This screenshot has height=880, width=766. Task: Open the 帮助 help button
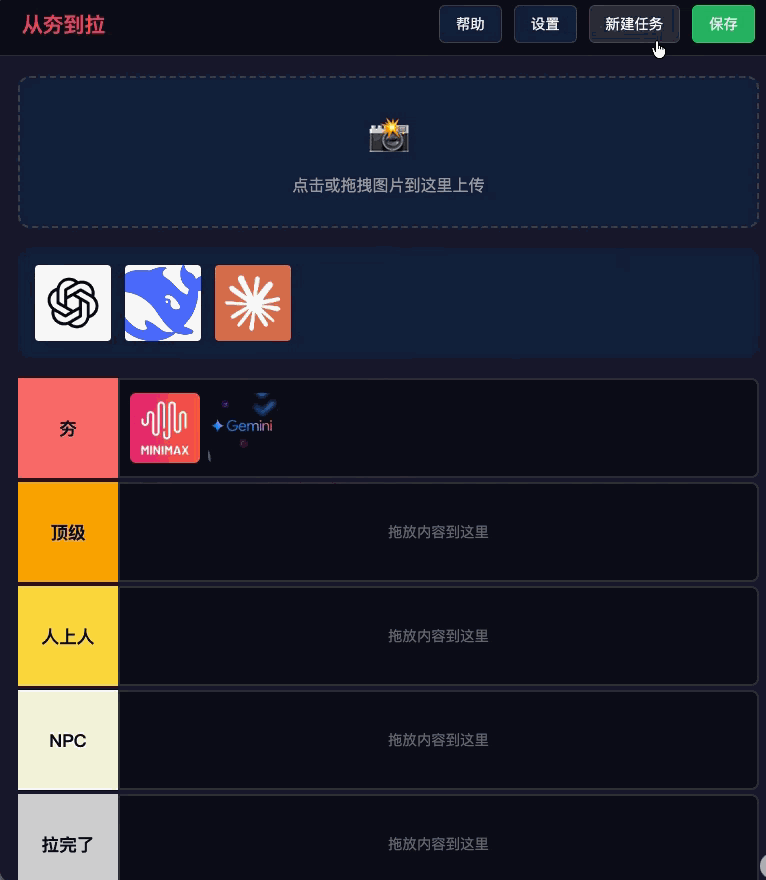pyautogui.click(x=470, y=24)
